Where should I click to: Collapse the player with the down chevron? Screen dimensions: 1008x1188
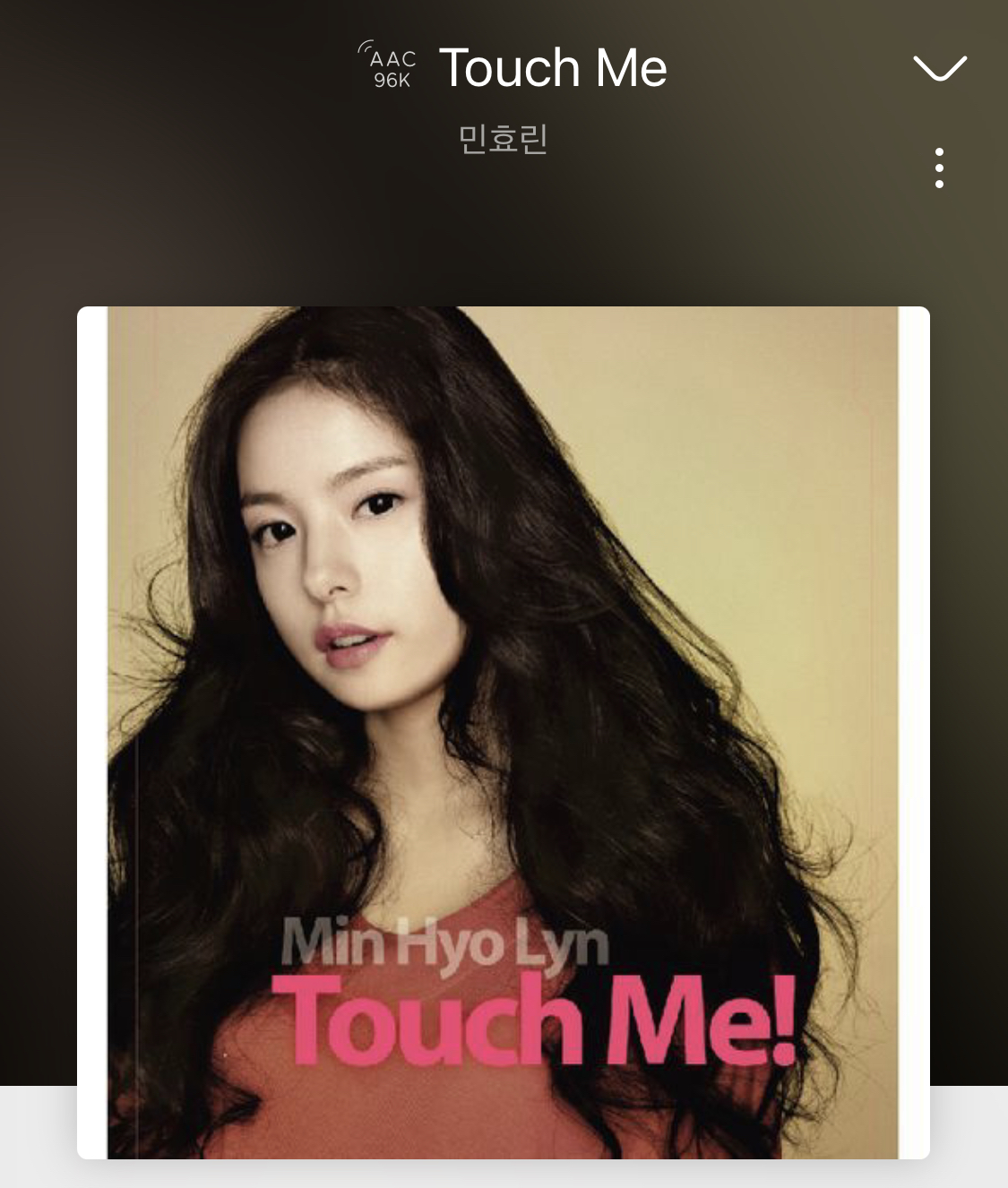click(x=939, y=68)
